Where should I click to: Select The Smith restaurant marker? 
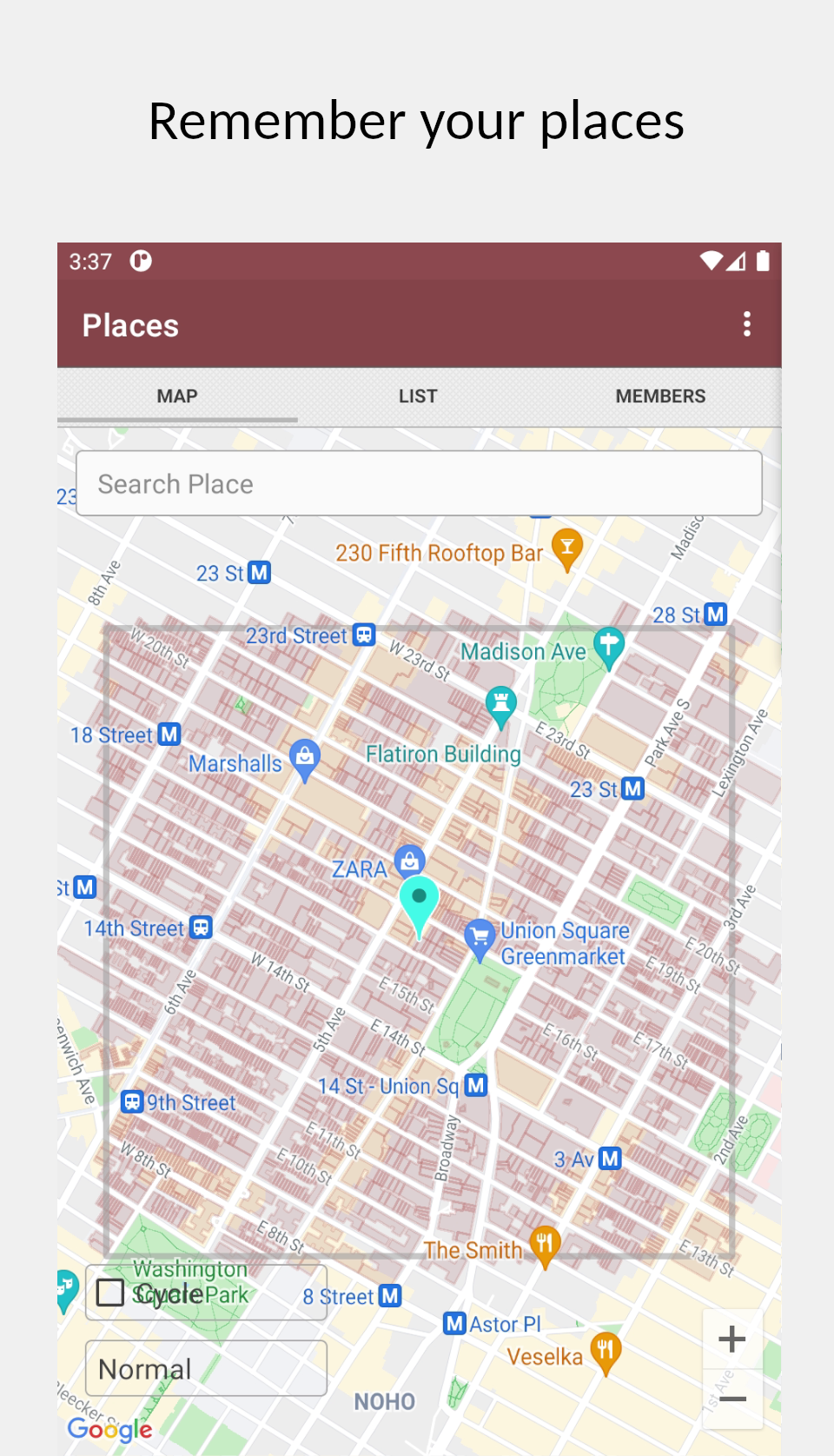(545, 1245)
